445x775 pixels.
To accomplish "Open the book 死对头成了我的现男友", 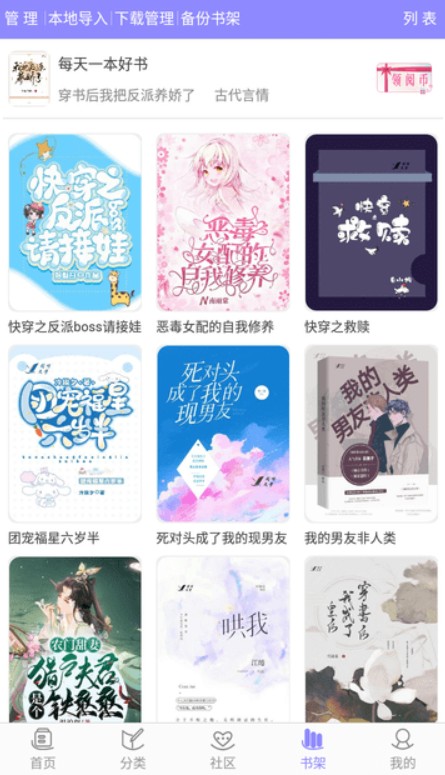I will click(223, 433).
